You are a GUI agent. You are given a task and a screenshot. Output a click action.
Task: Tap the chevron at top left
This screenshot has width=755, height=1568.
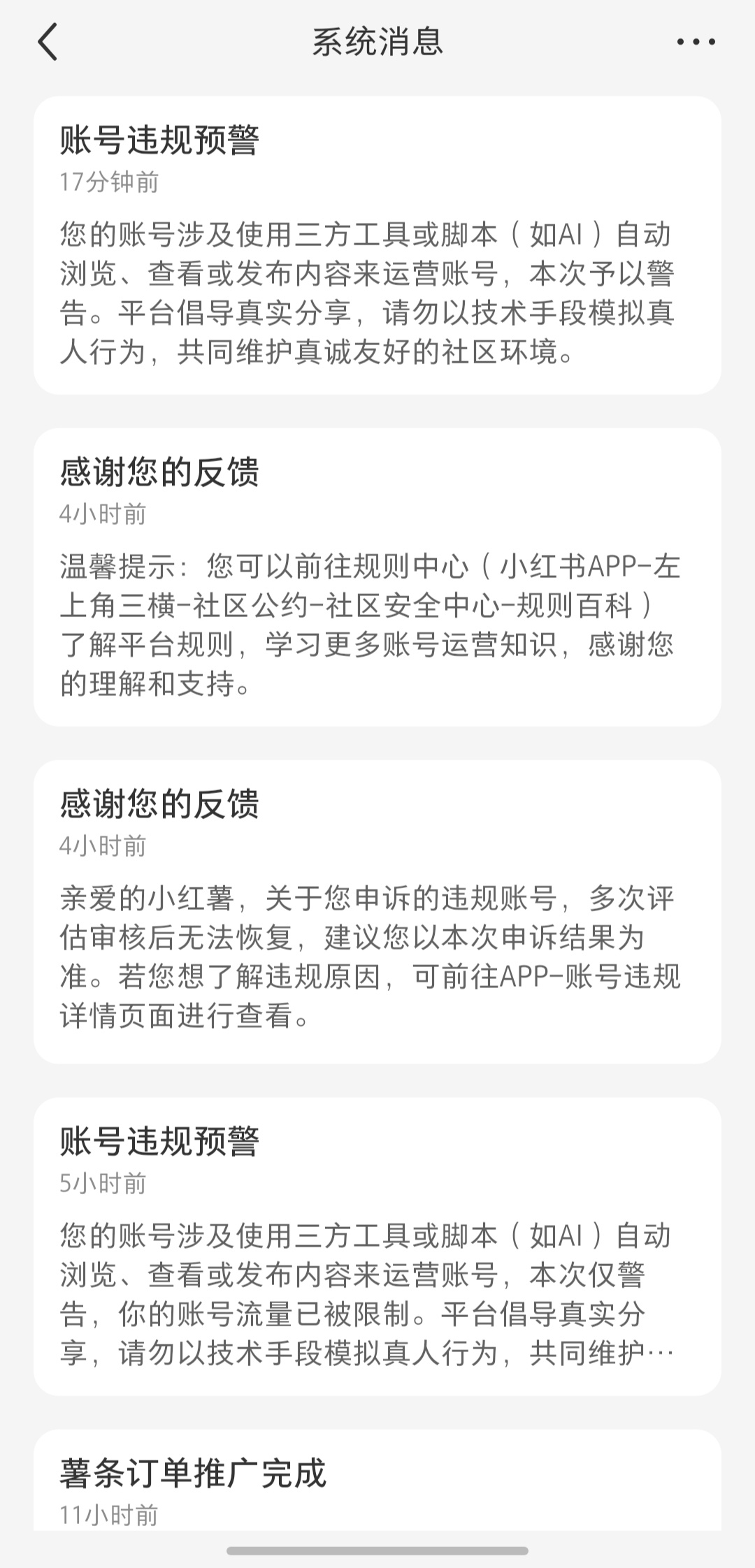click(x=48, y=43)
